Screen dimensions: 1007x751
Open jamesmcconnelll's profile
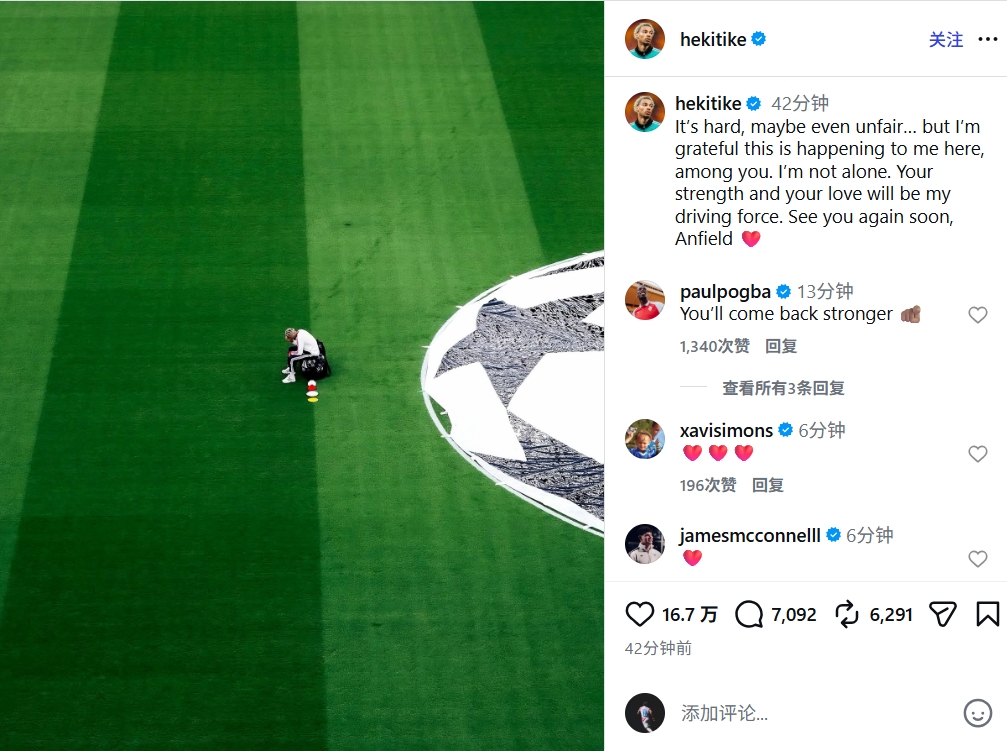pos(750,535)
